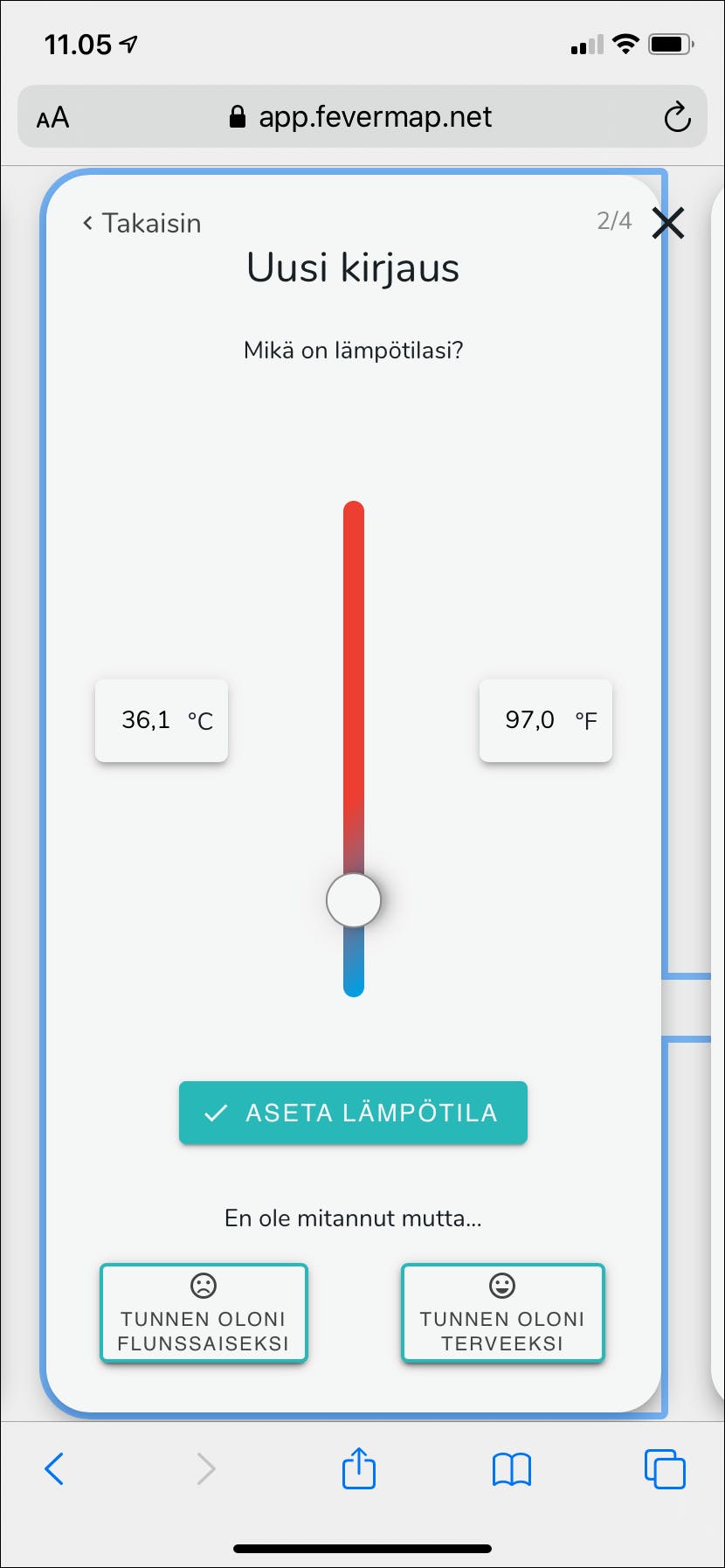The image size is (725, 1568).
Task: Close the Uusi kirjaus dialog
Action: (668, 223)
